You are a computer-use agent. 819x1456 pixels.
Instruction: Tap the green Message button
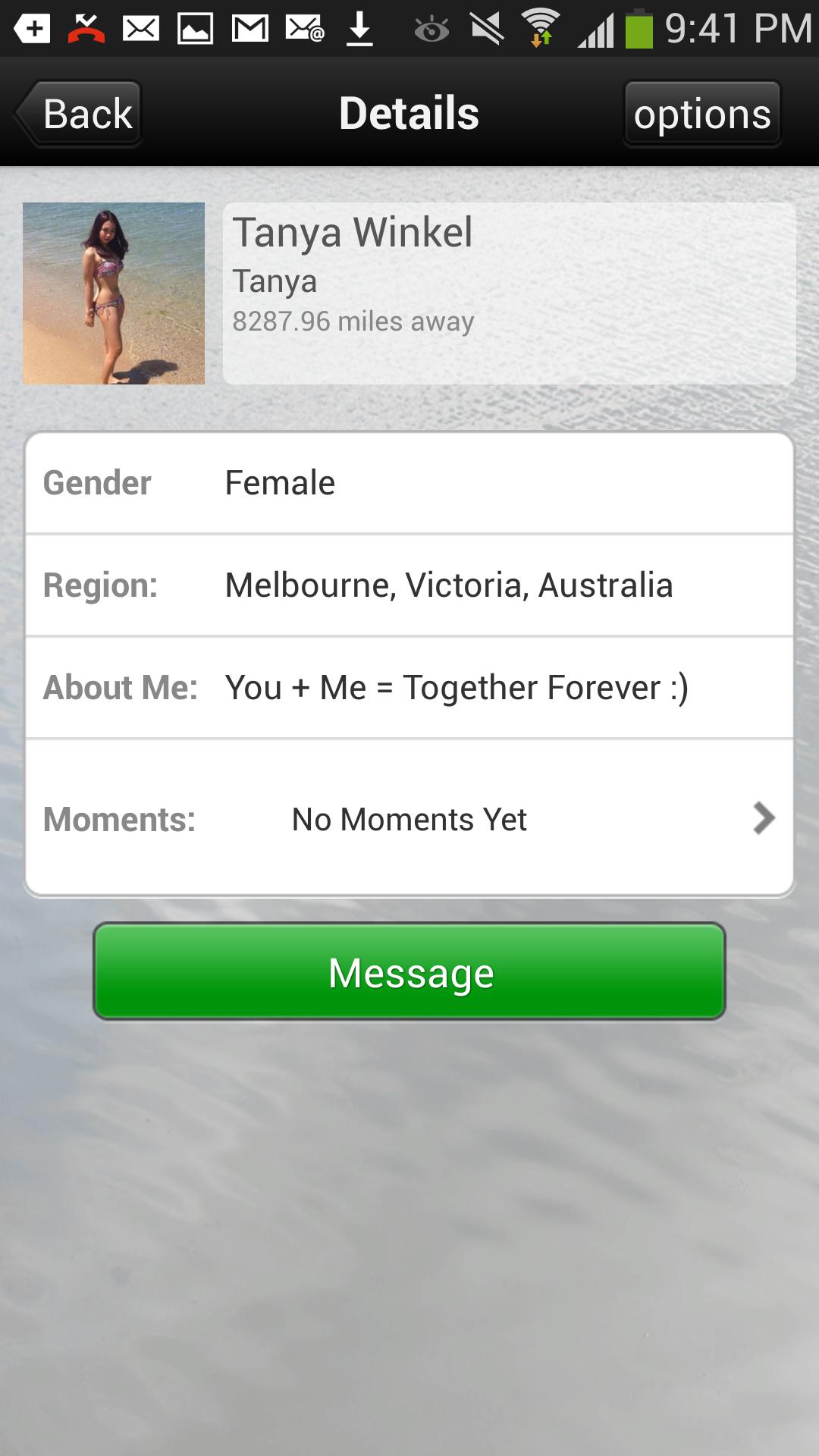point(409,973)
